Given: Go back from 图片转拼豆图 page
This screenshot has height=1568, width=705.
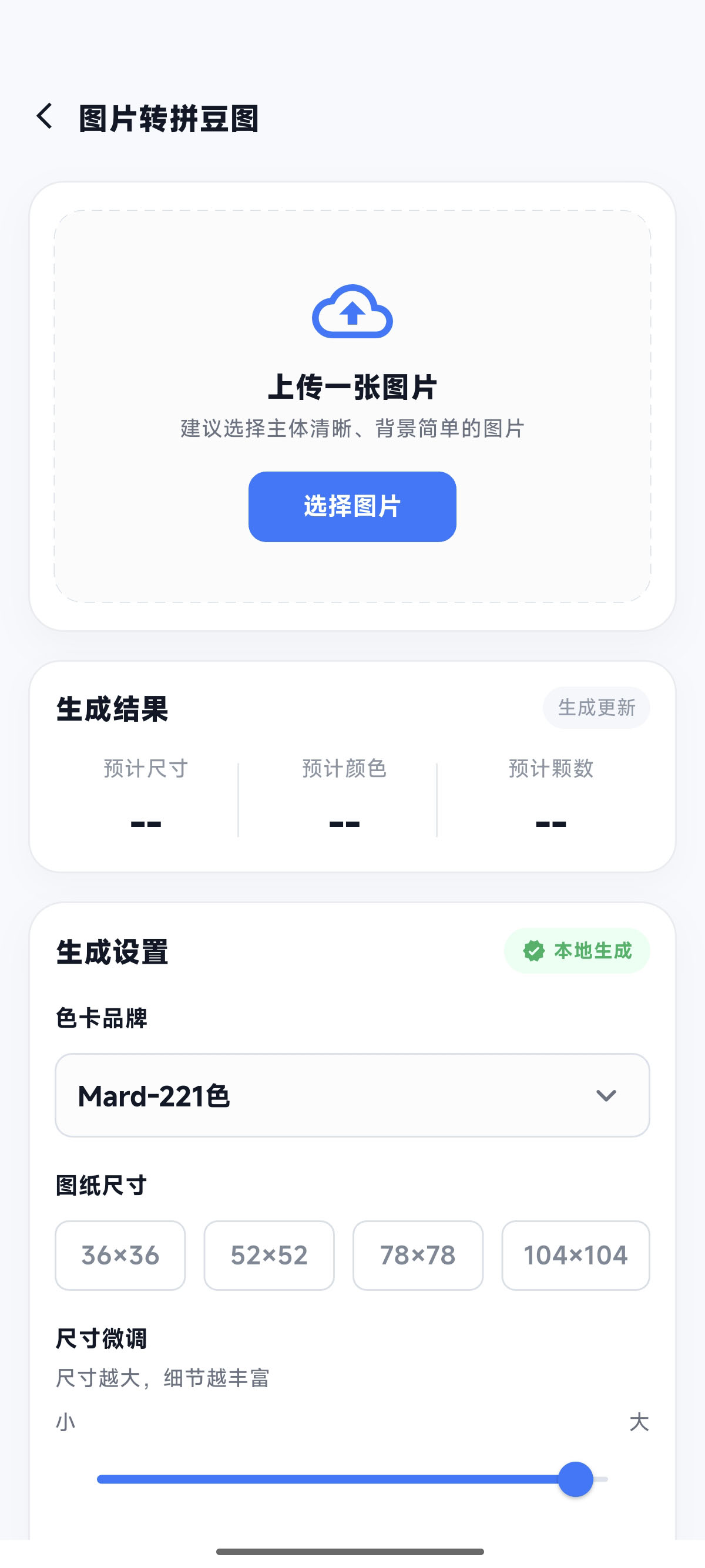Looking at the screenshot, I should pyautogui.click(x=45, y=116).
